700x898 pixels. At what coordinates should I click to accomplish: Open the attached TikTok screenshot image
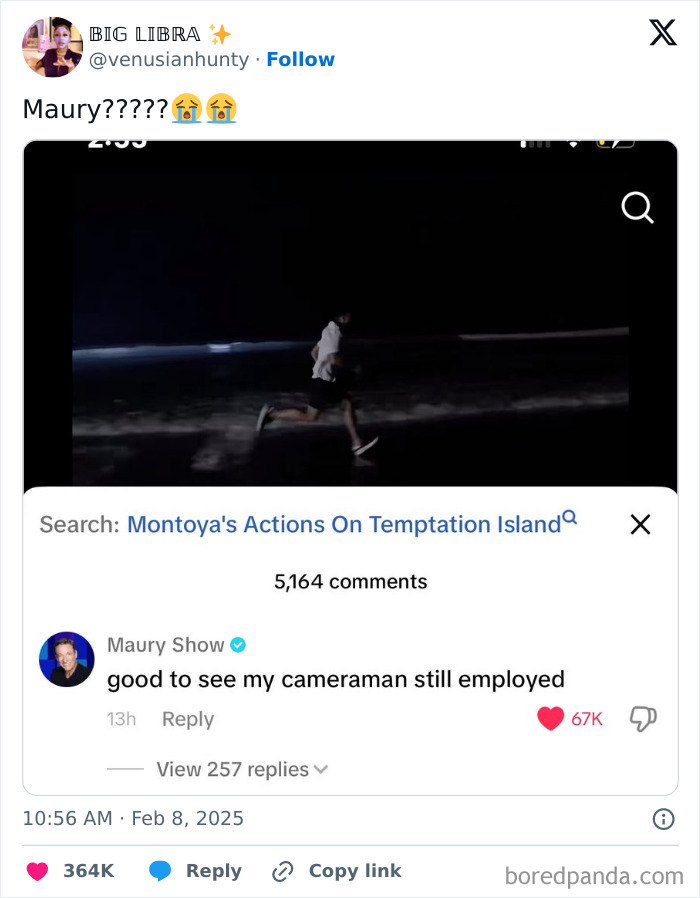(x=350, y=466)
